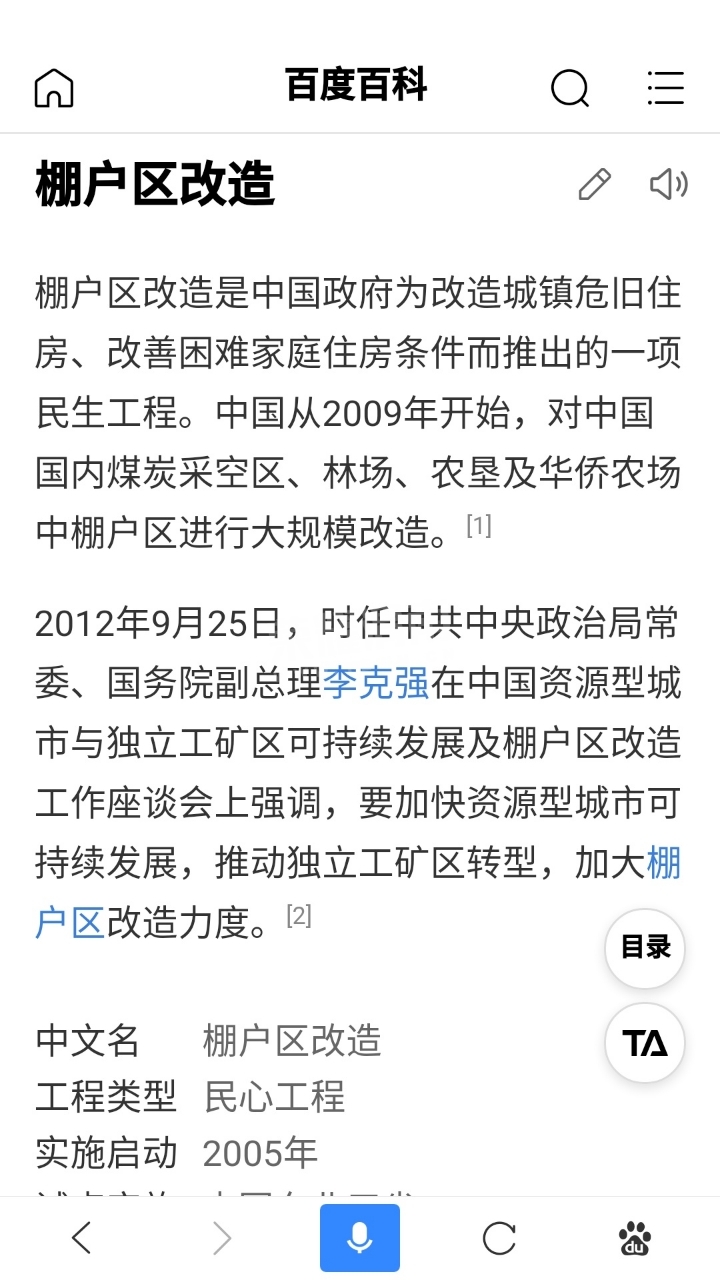Go back to the previous page
This screenshot has width=720, height=1280.
tap(82, 1239)
